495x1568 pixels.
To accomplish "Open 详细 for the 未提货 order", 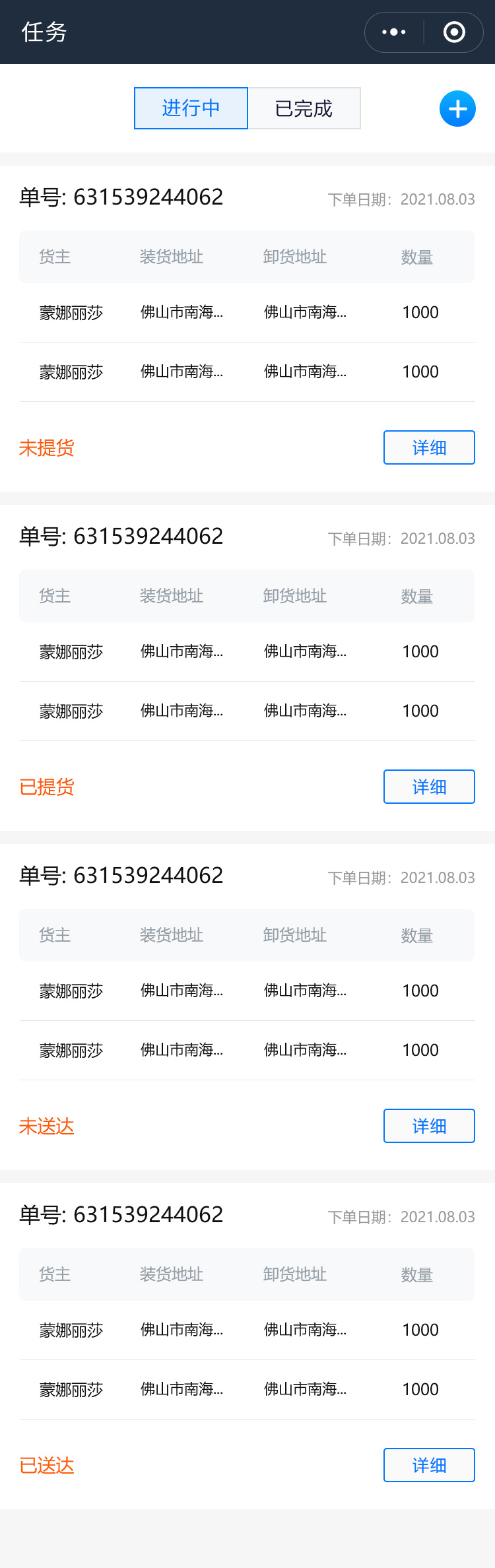I will coord(429,447).
